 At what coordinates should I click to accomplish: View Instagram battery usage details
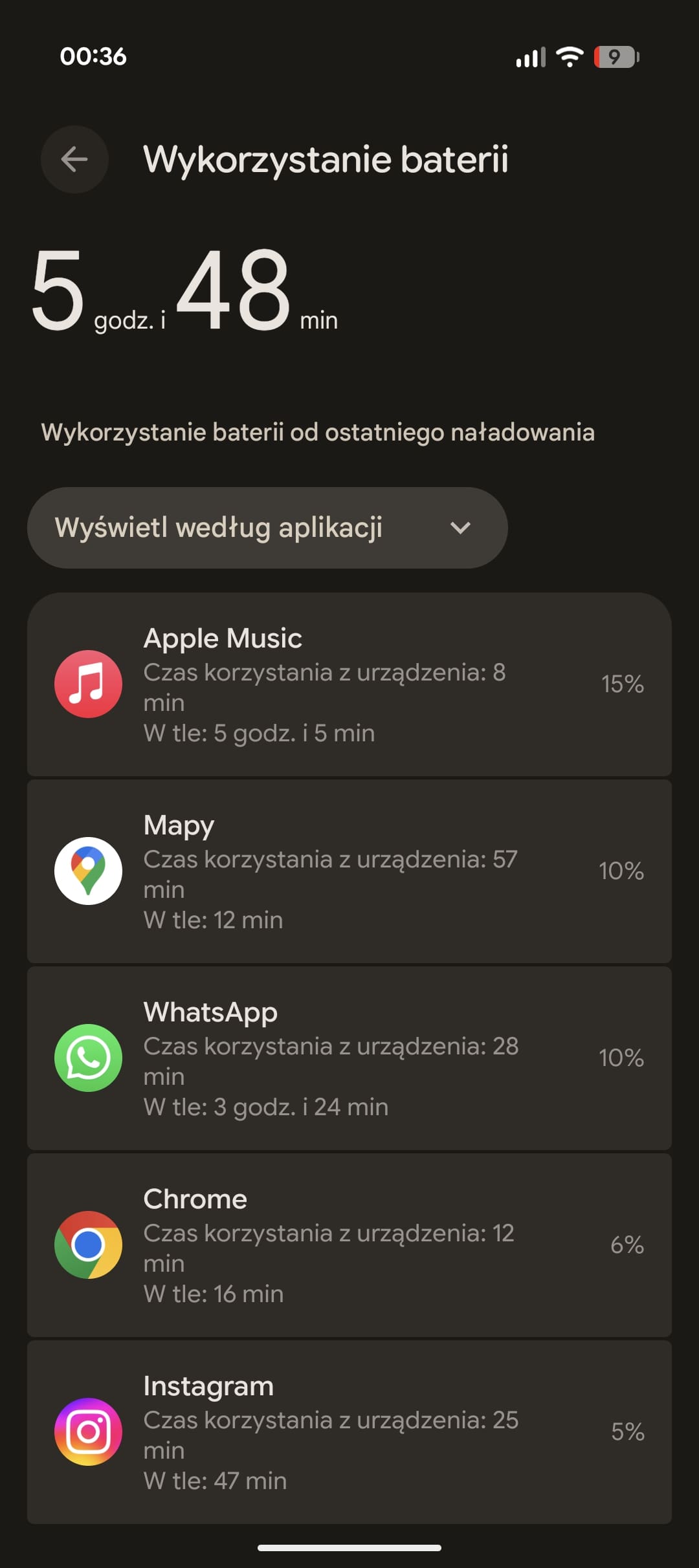coord(349,1432)
